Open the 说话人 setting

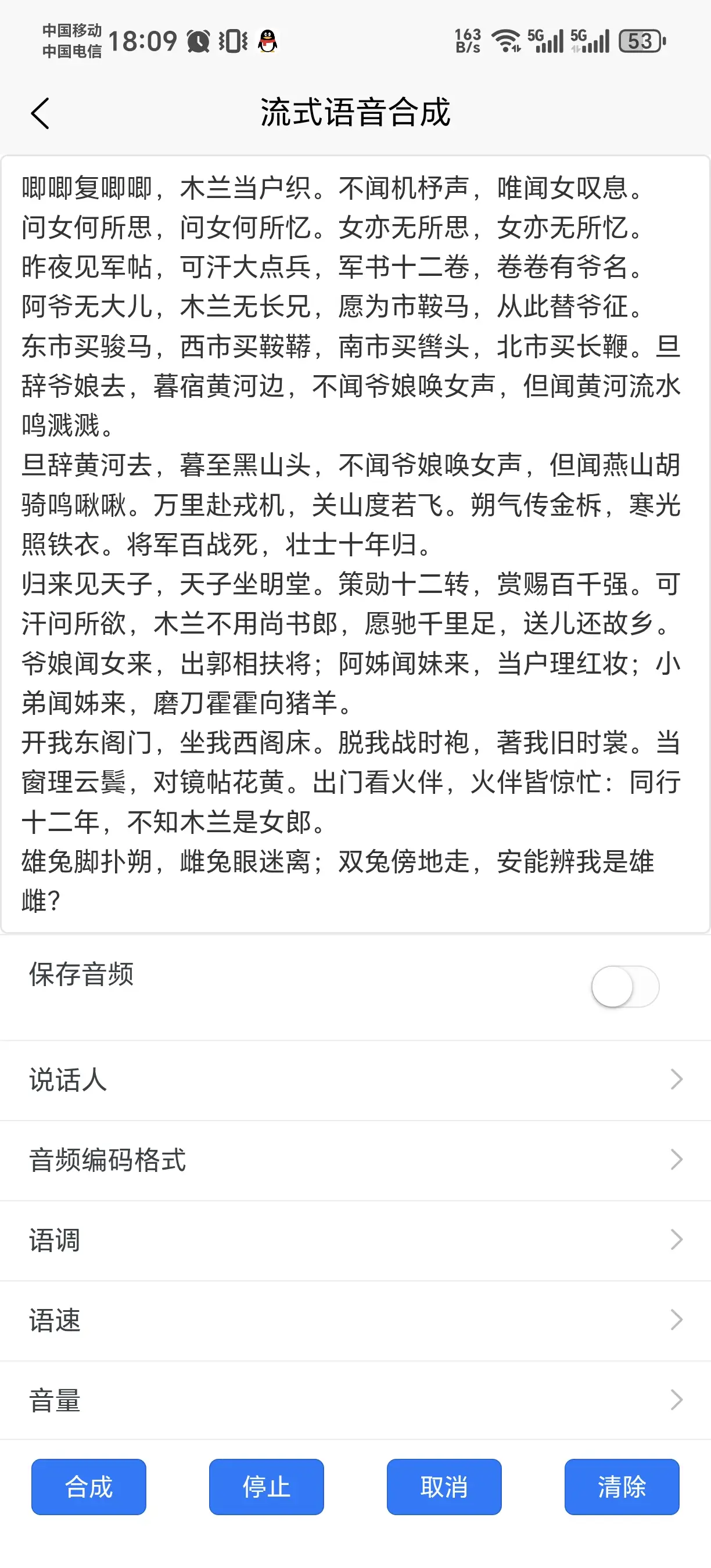(355, 1080)
